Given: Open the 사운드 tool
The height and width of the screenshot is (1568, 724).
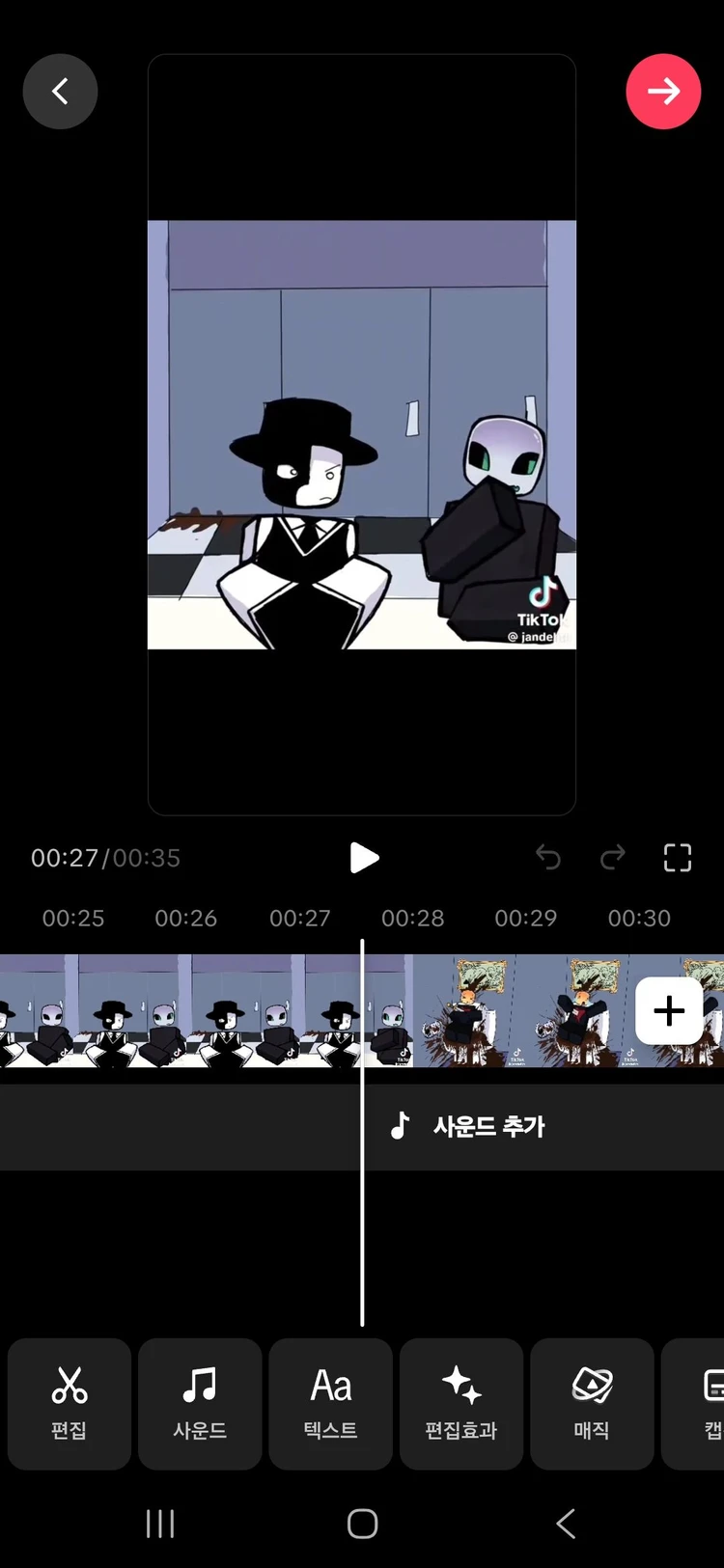Looking at the screenshot, I should tap(200, 1403).
